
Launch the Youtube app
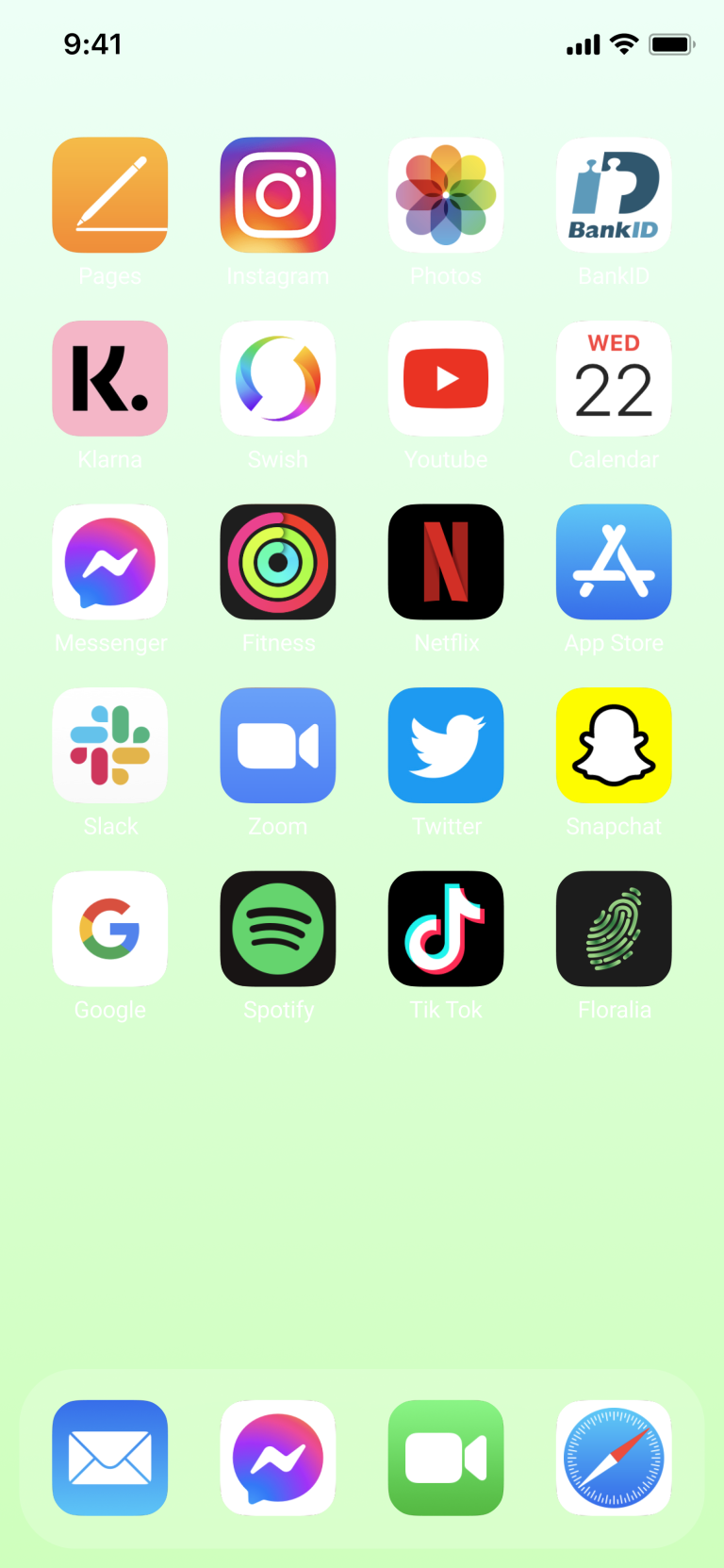(446, 378)
